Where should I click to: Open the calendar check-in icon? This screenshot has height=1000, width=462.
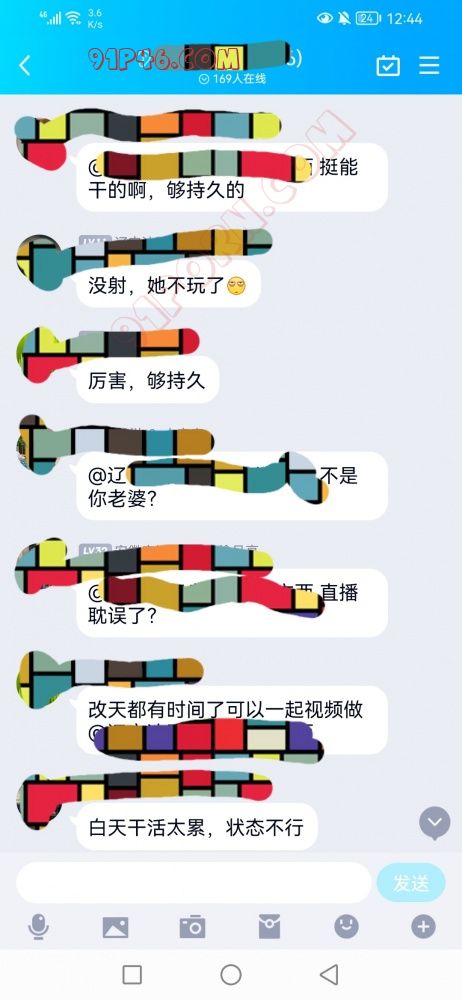[388, 66]
